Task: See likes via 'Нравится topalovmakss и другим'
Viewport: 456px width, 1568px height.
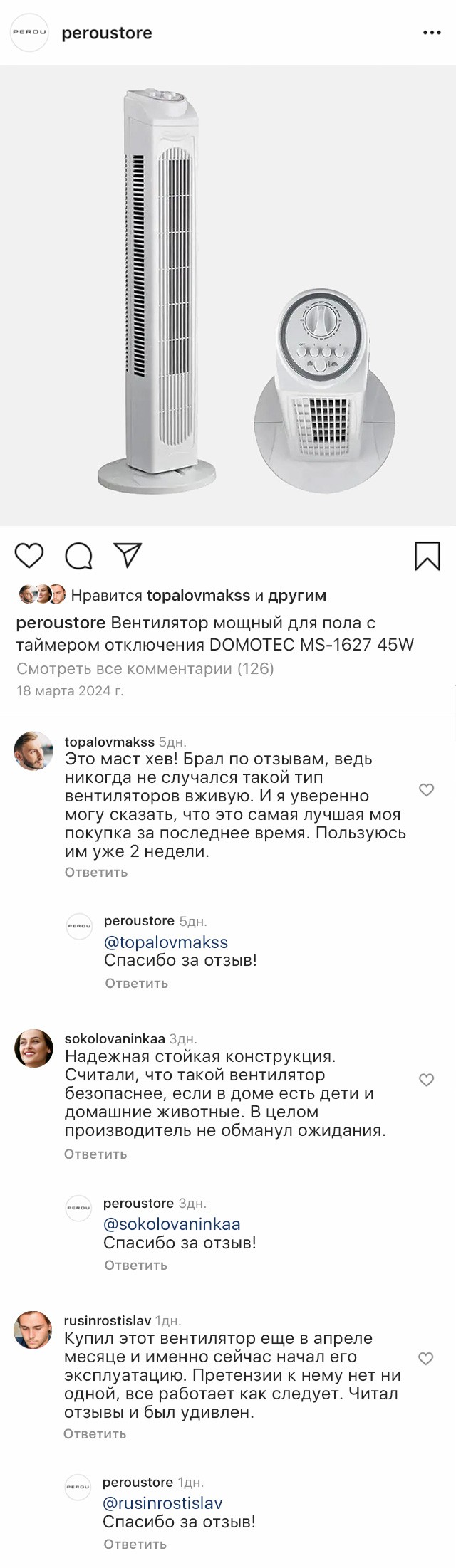Action: tap(198, 595)
